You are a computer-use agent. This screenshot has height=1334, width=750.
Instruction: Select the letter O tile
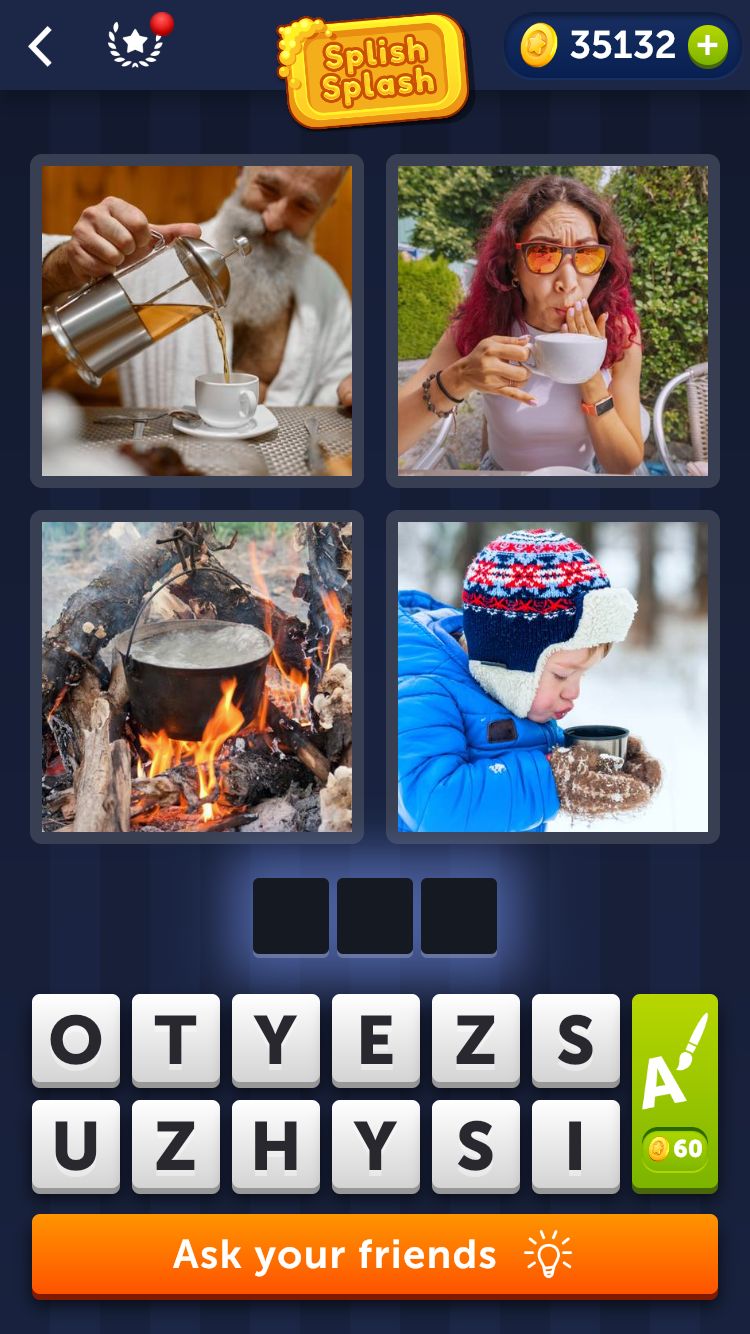click(x=76, y=1040)
